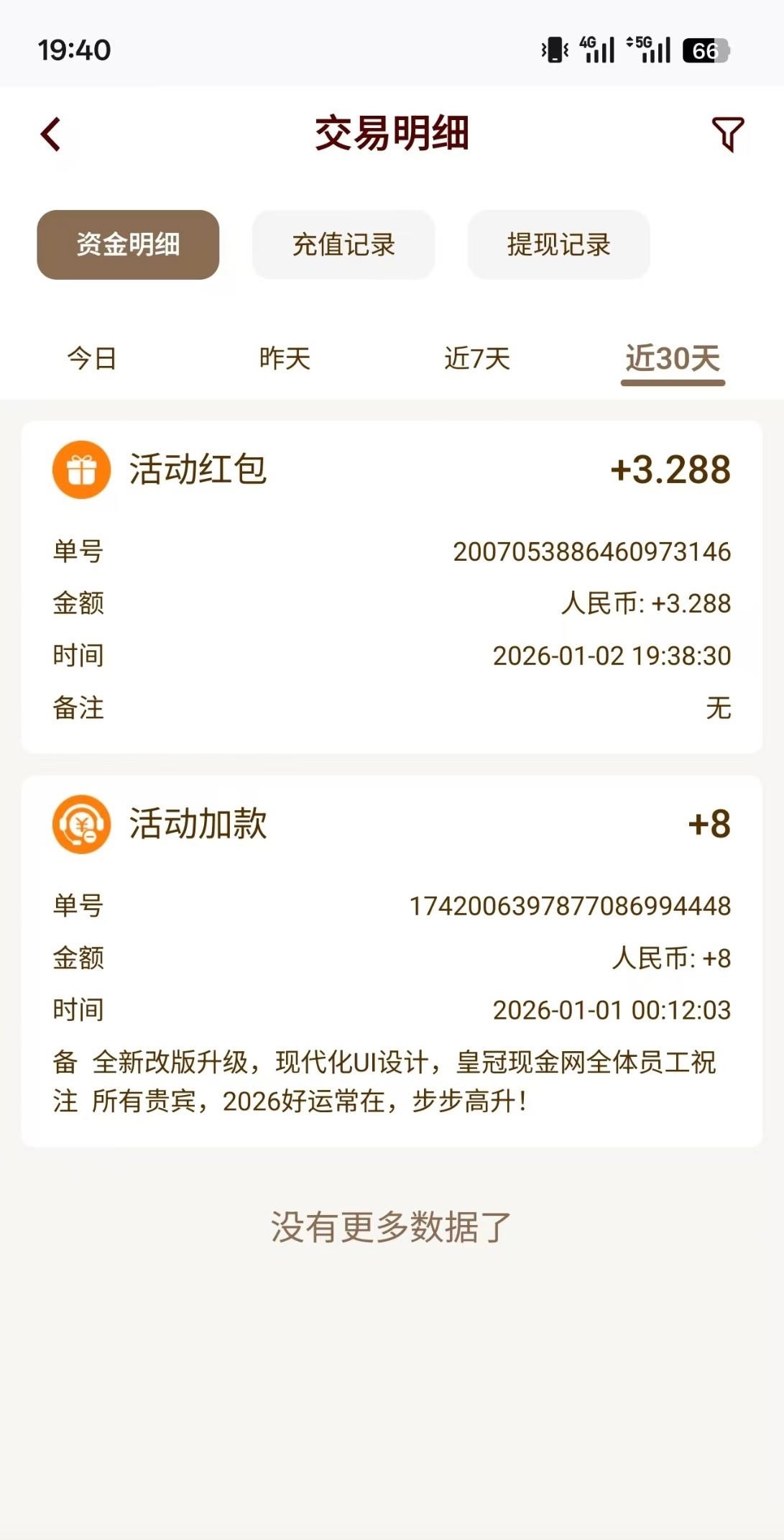784x1540 pixels.
Task: Show 今日 transactions
Action: point(92,358)
